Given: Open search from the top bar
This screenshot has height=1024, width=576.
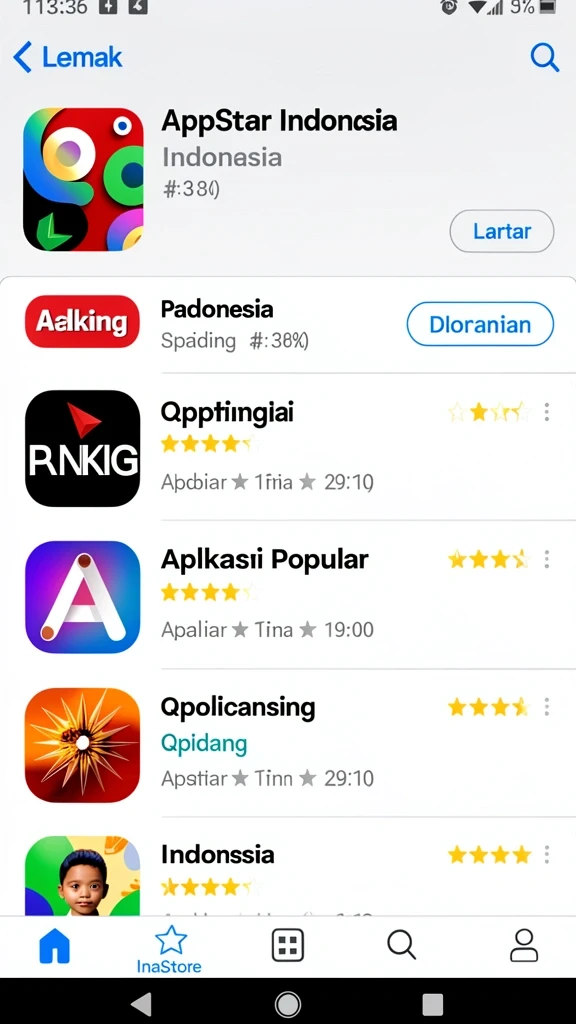Looking at the screenshot, I should [544, 57].
